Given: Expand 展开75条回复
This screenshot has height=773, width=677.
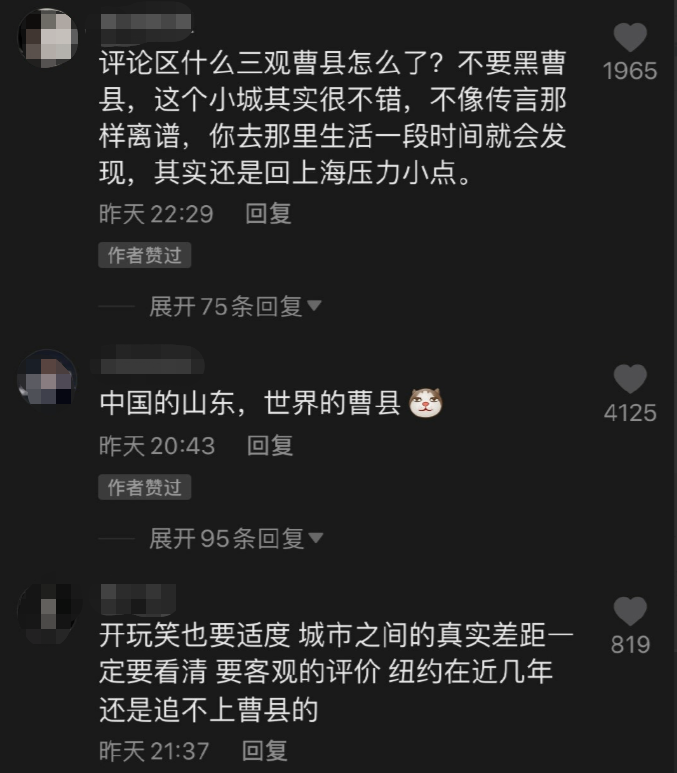Looking at the screenshot, I should (234, 307).
